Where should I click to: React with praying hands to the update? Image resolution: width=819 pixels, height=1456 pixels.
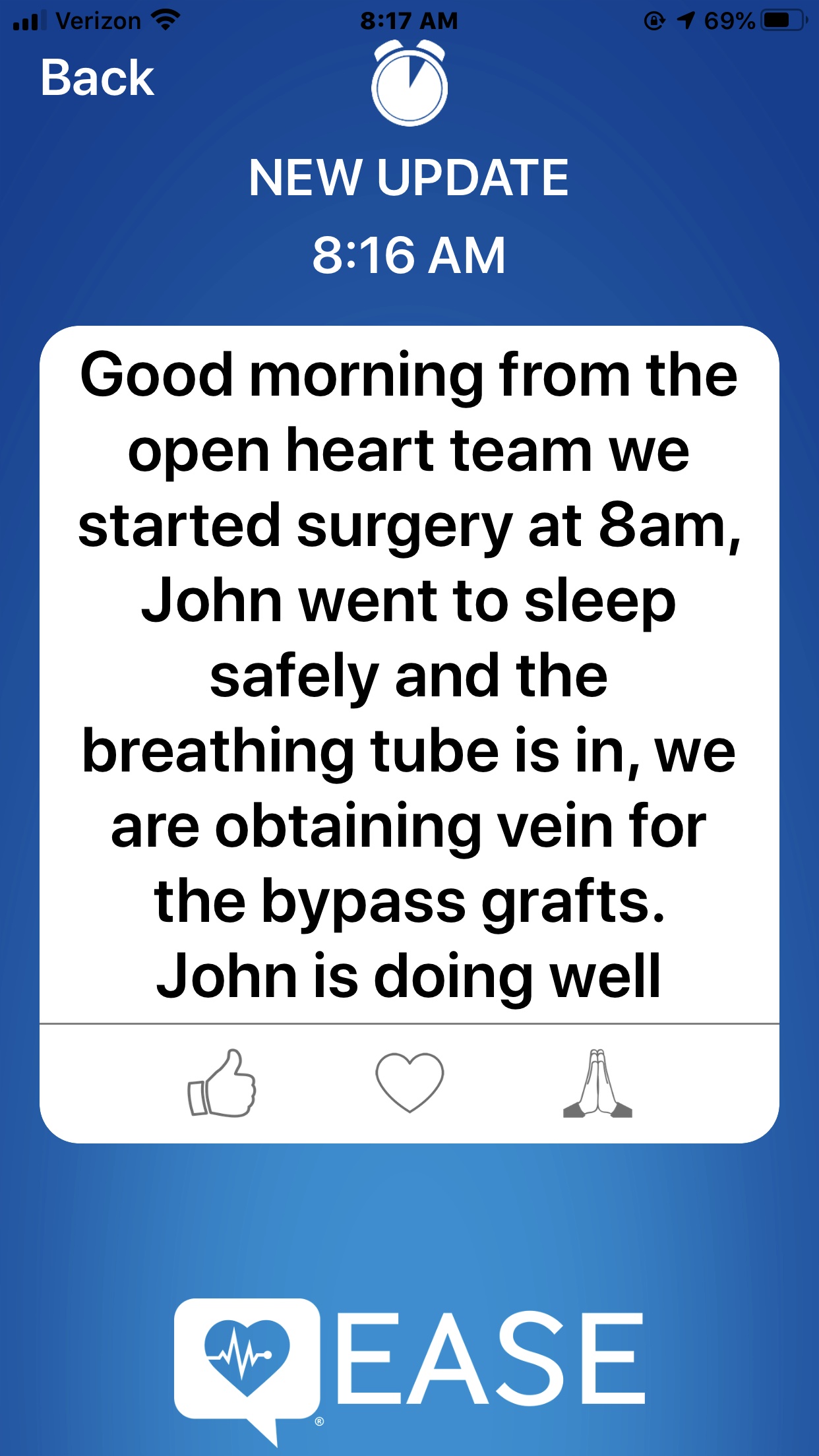point(597,1083)
